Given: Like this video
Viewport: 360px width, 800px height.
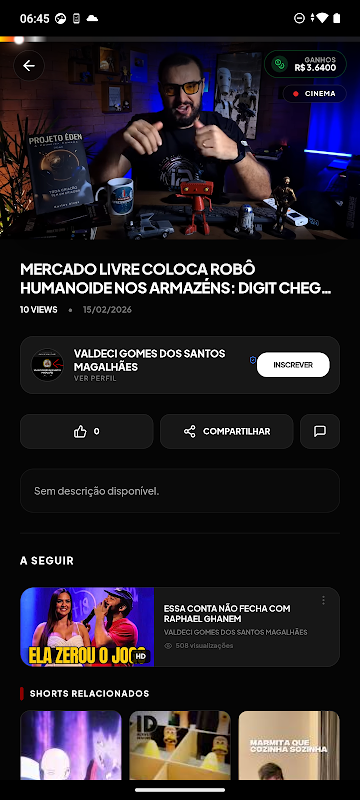Looking at the screenshot, I should coord(87,432).
